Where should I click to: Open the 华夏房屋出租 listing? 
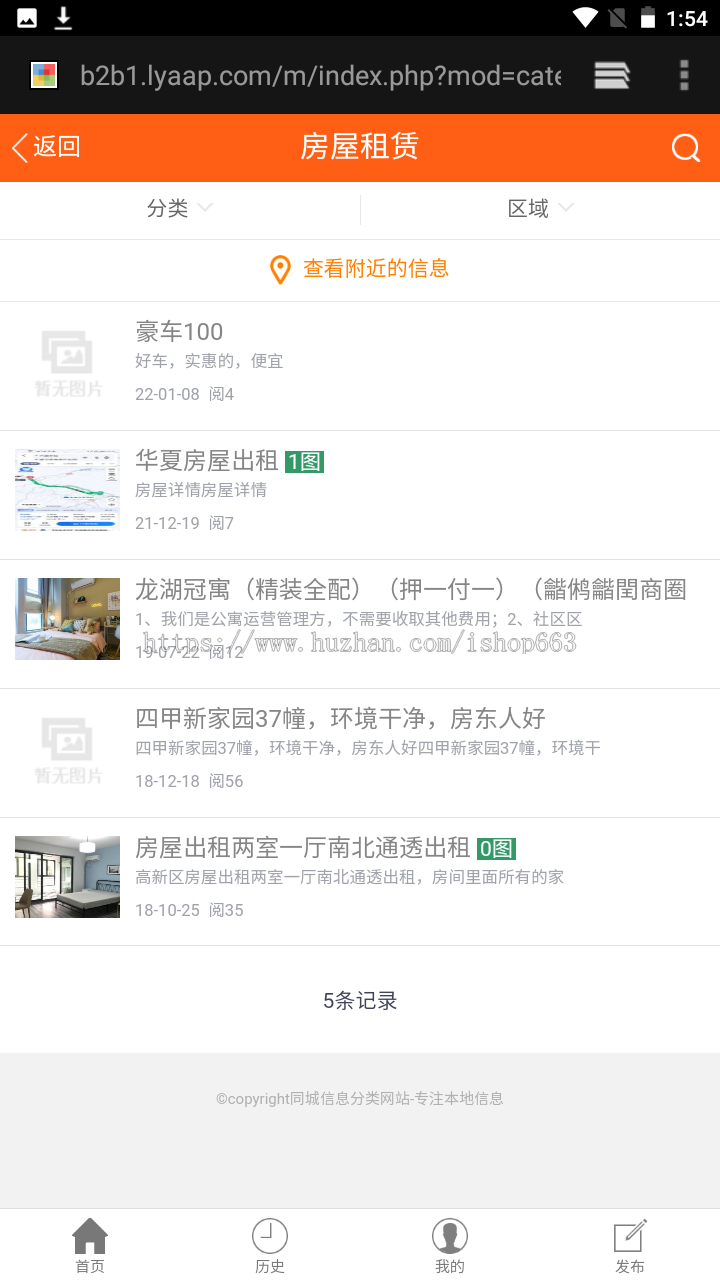207,461
